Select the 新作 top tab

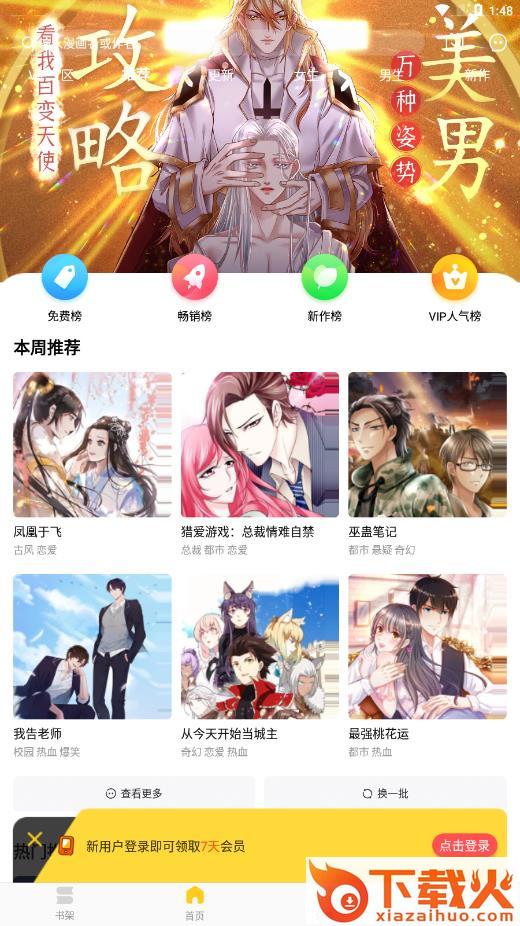coord(478,75)
